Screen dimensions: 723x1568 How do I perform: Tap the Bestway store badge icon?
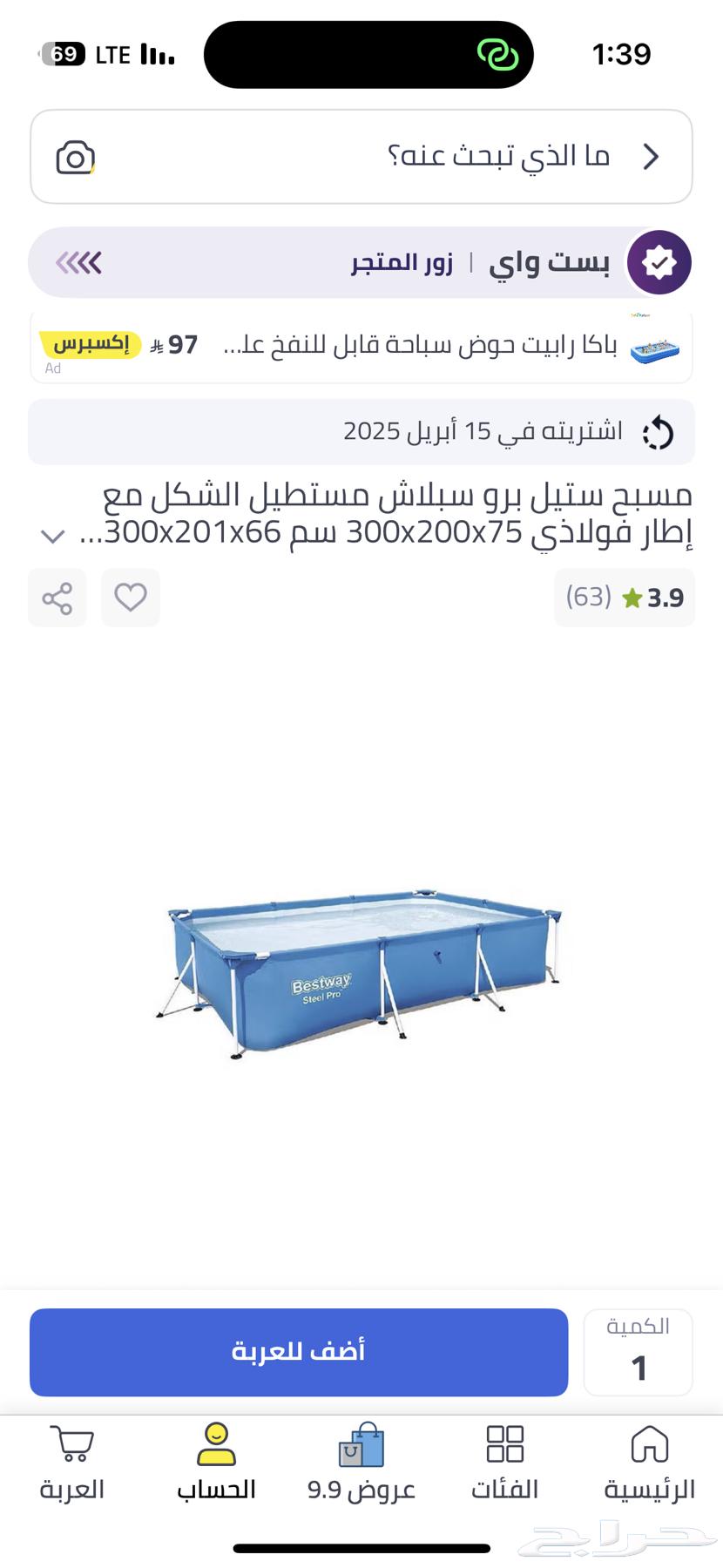[659, 262]
